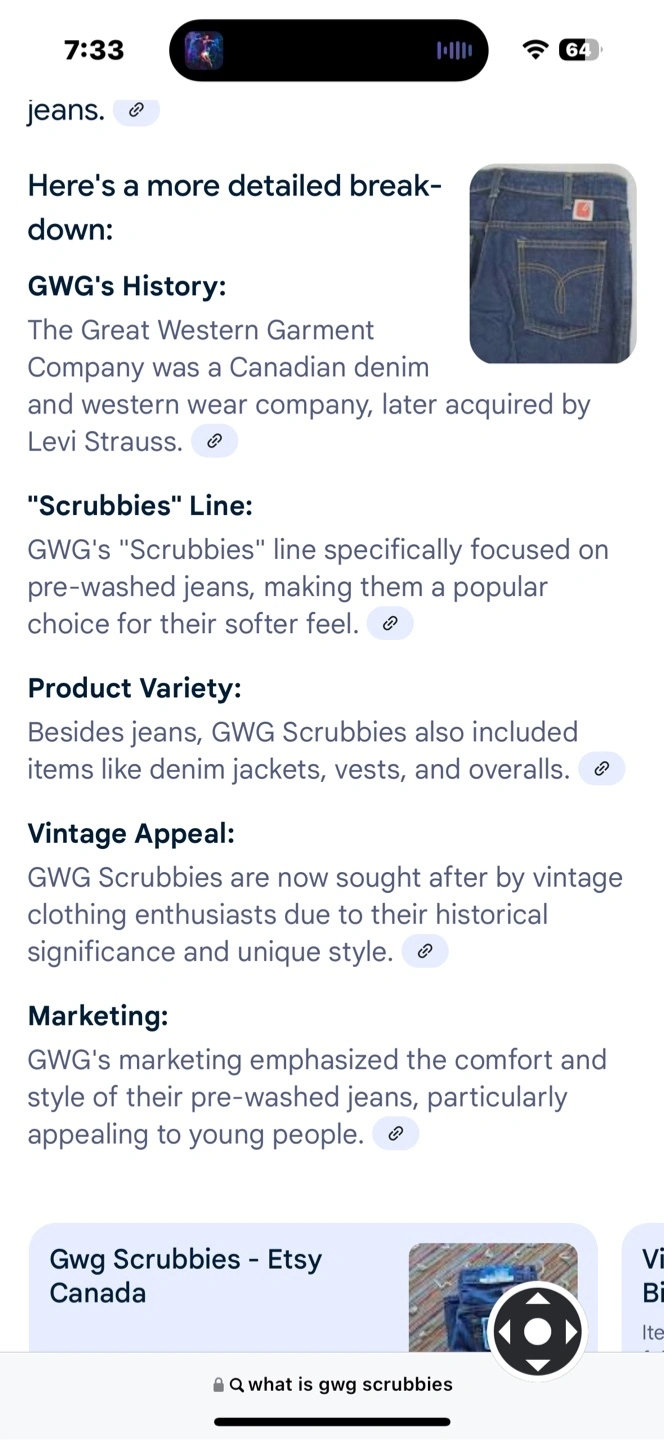This screenshot has width=664, height=1440.
Task: Open the source link next to "jeans."
Action: click(x=136, y=110)
